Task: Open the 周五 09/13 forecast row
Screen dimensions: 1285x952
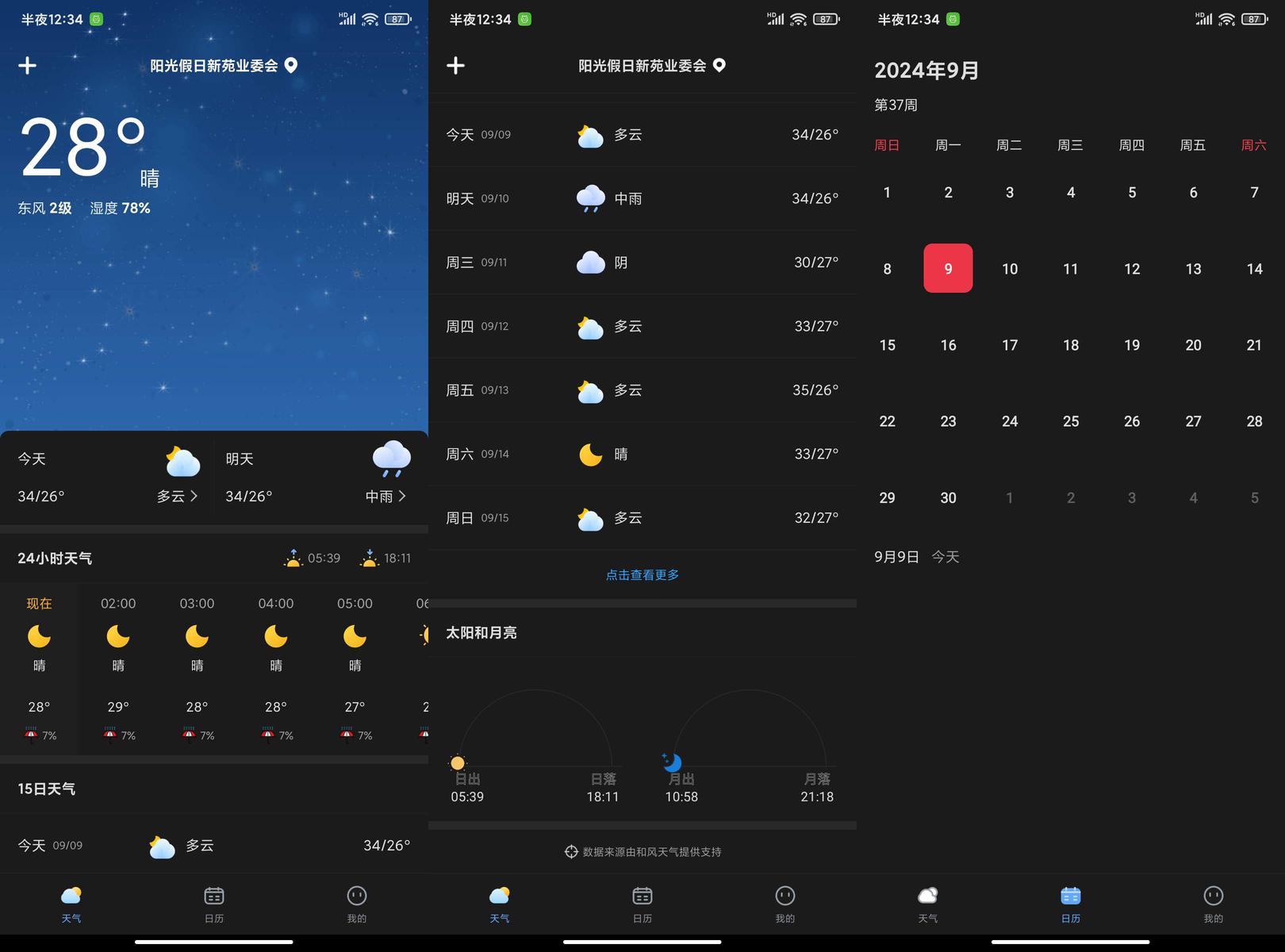Action: tap(642, 390)
